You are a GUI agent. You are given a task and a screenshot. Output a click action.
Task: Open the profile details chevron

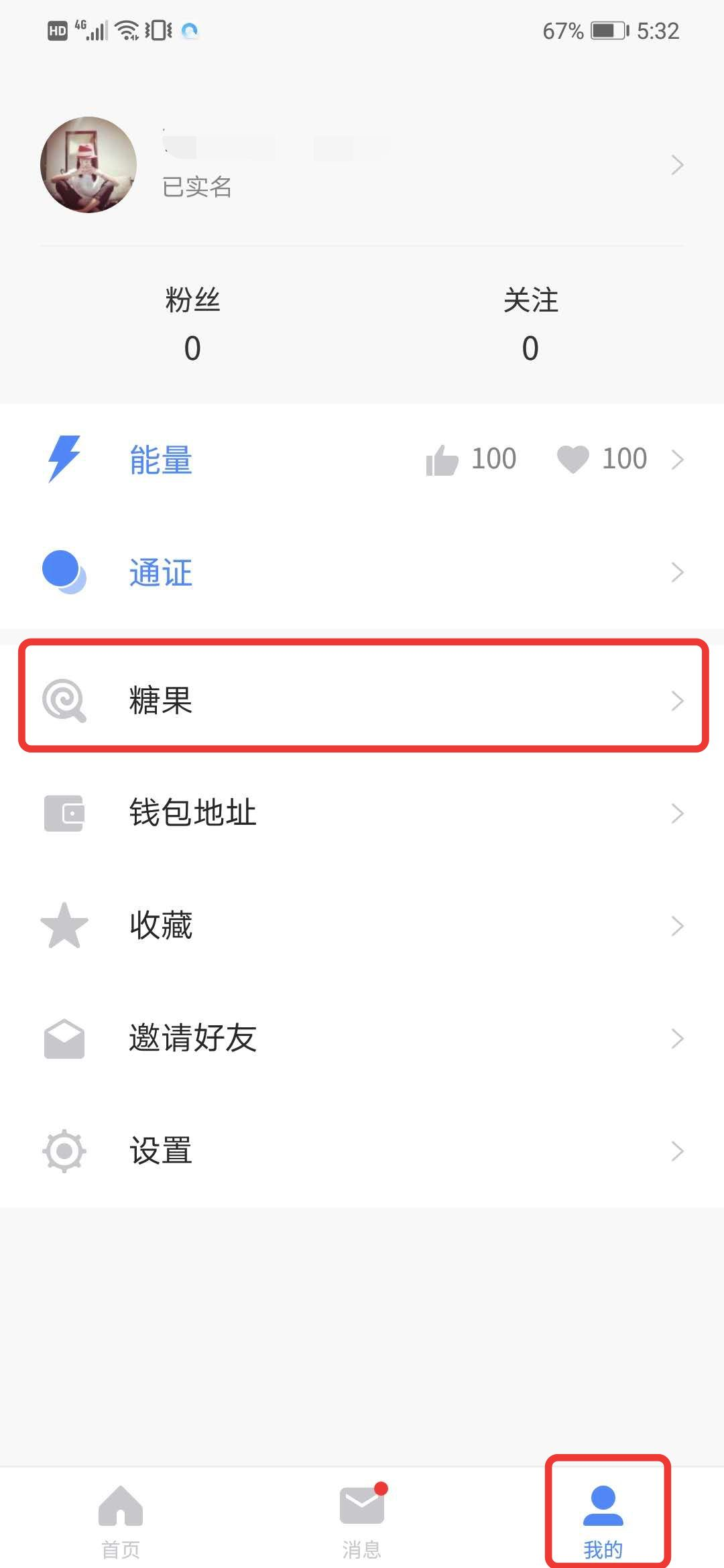pyautogui.click(x=677, y=165)
